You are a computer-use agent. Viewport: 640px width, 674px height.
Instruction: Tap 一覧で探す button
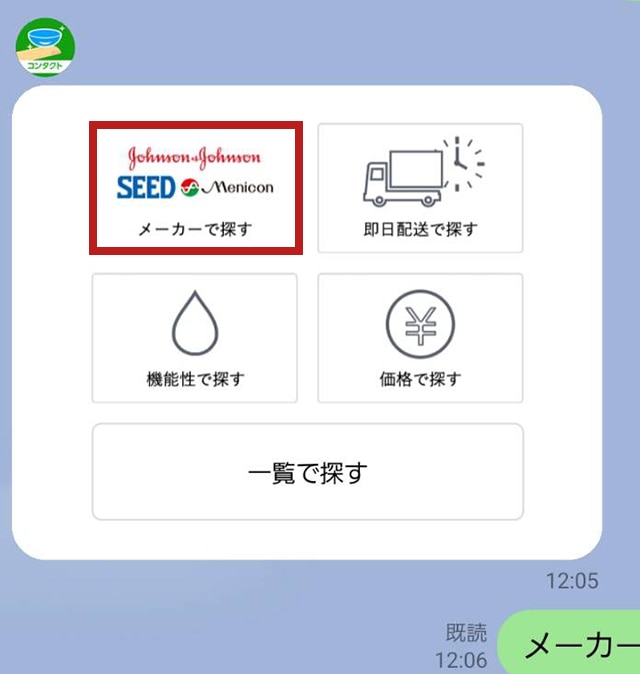307,472
